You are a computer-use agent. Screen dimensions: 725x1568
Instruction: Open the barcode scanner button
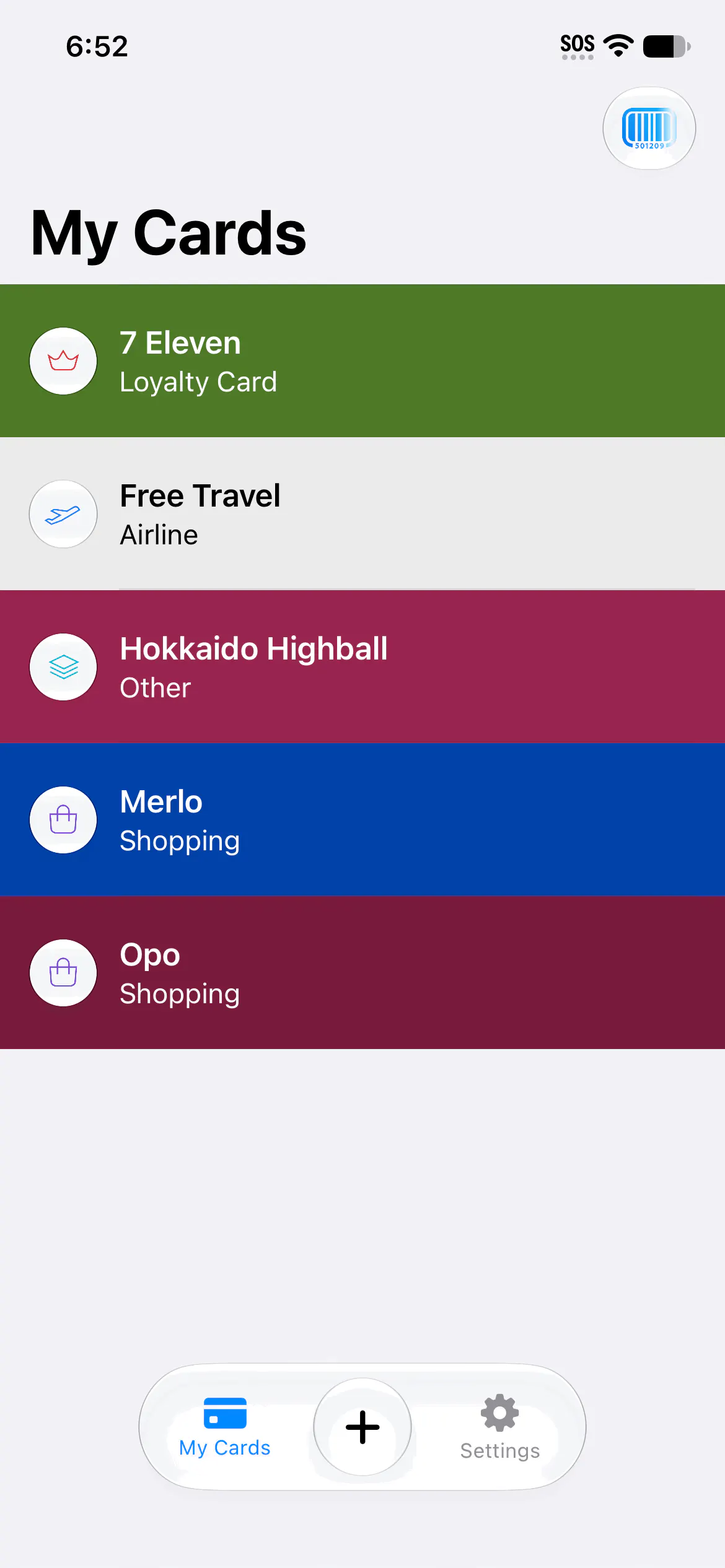click(649, 128)
